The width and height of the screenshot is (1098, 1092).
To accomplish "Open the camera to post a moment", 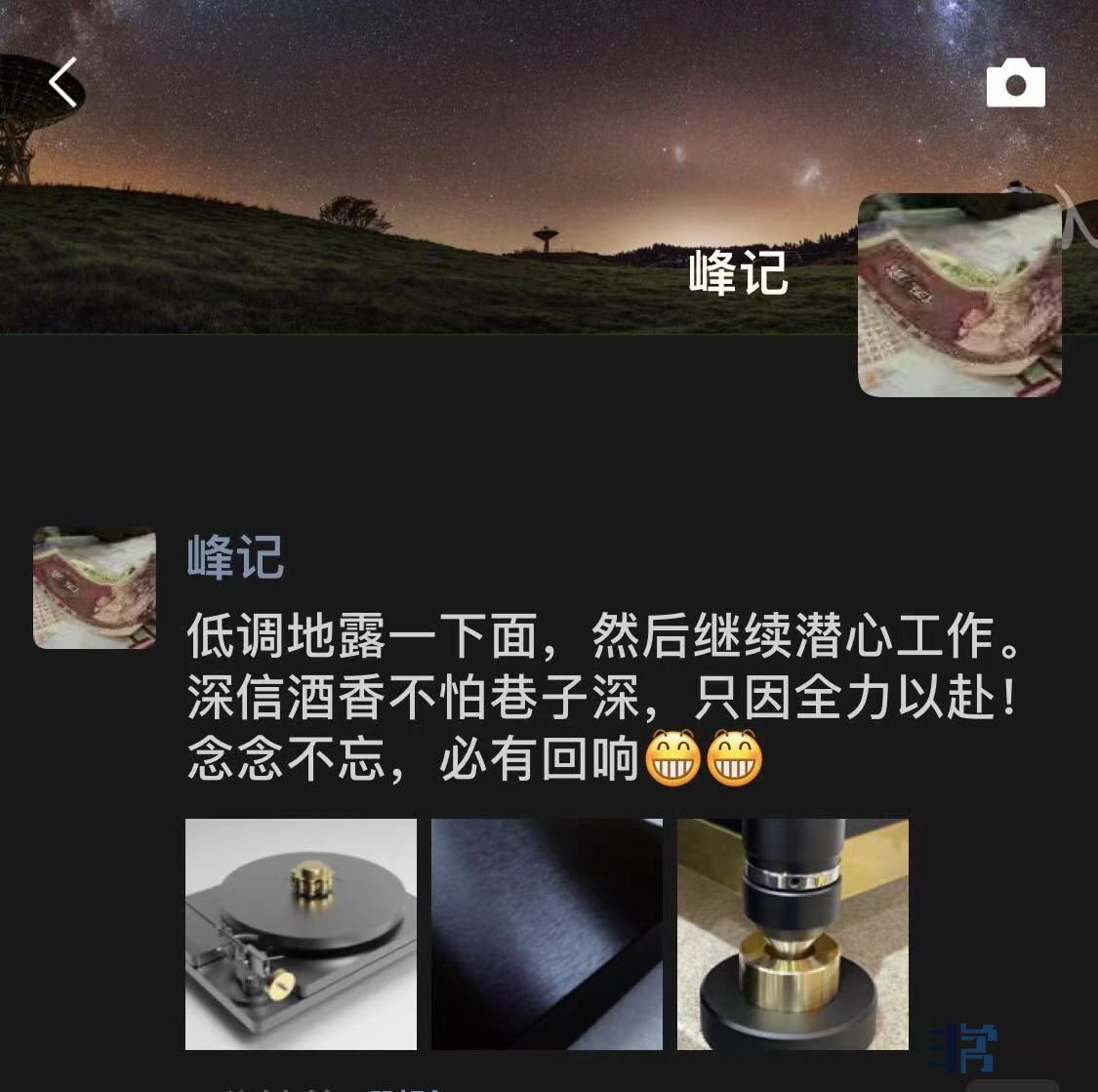I will 1015,84.
